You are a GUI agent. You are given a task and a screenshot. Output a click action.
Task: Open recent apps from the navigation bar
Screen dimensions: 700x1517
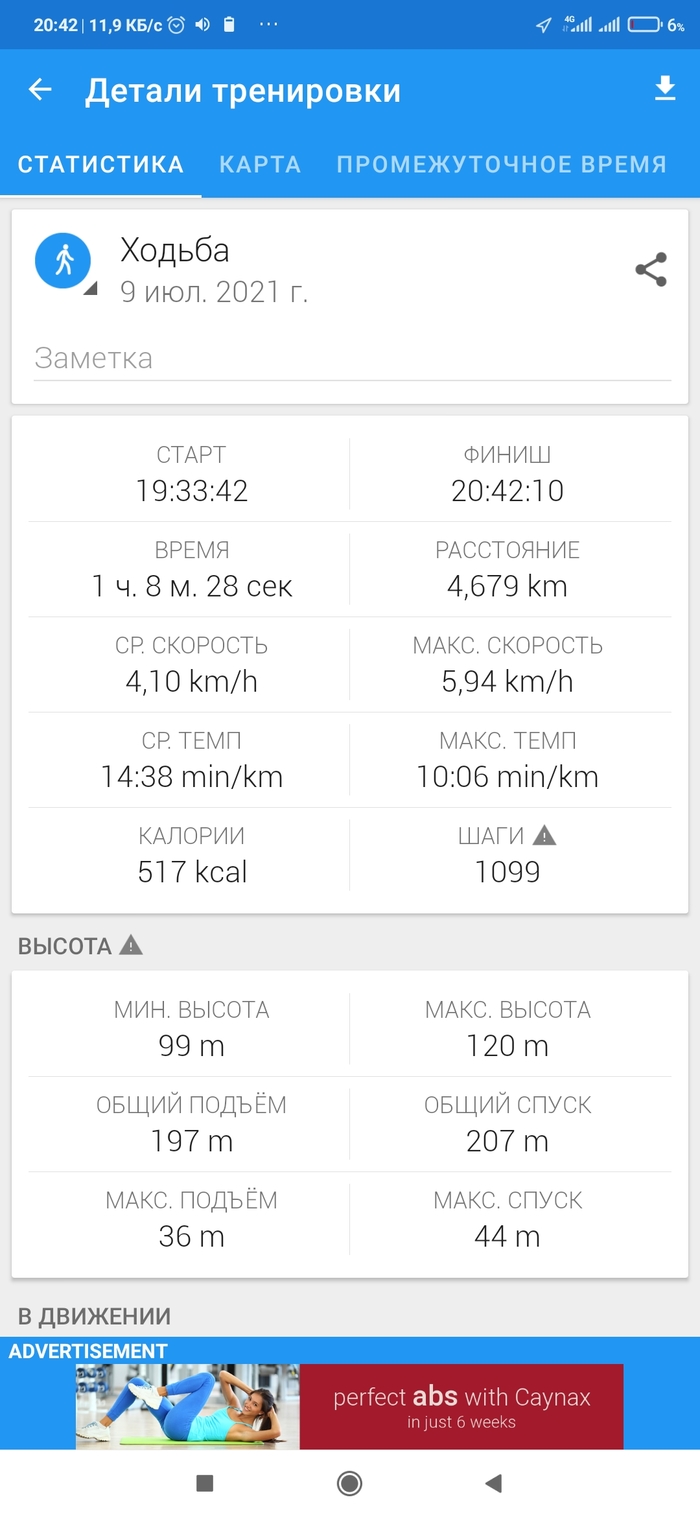click(x=205, y=1484)
